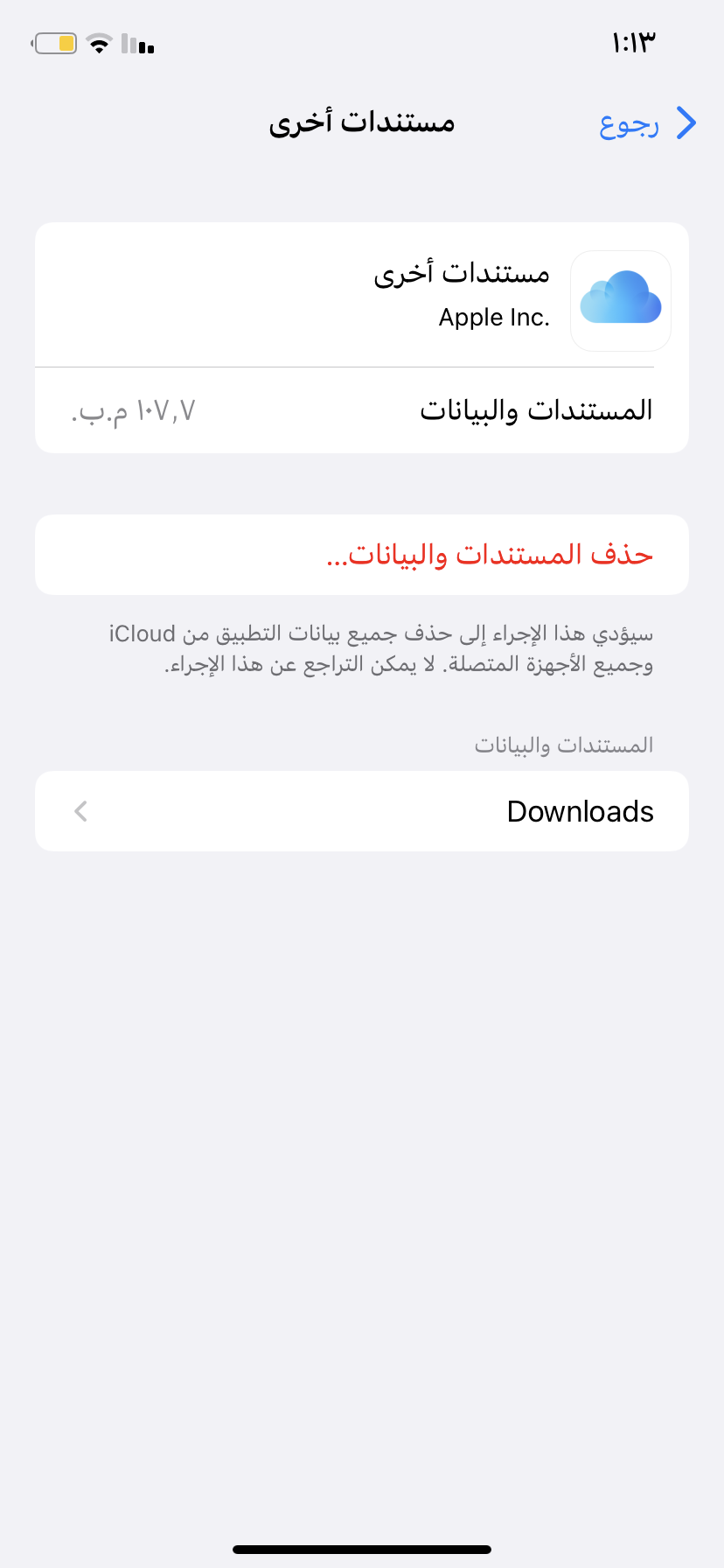The width and height of the screenshot is (724, 1568).
Task: Open the Downloads row
Action: 362,811
